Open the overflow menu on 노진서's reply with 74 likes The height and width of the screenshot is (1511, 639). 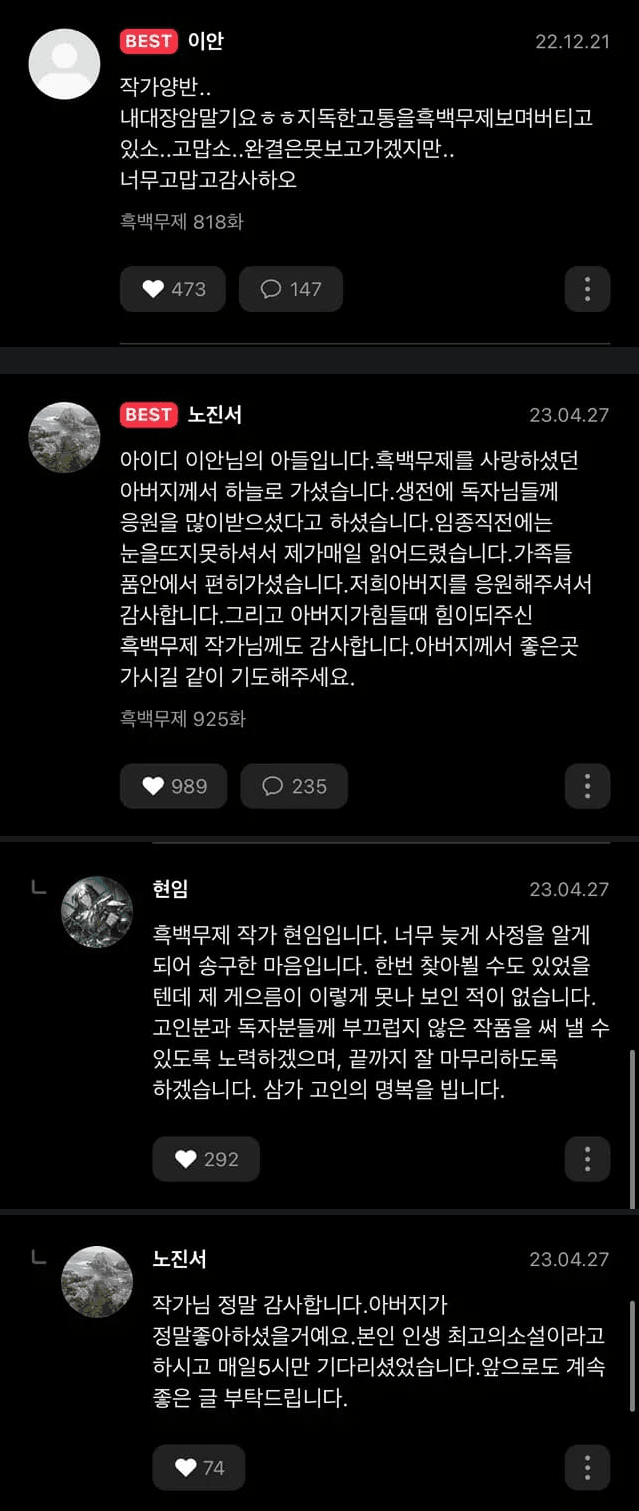pos(587,1467)
